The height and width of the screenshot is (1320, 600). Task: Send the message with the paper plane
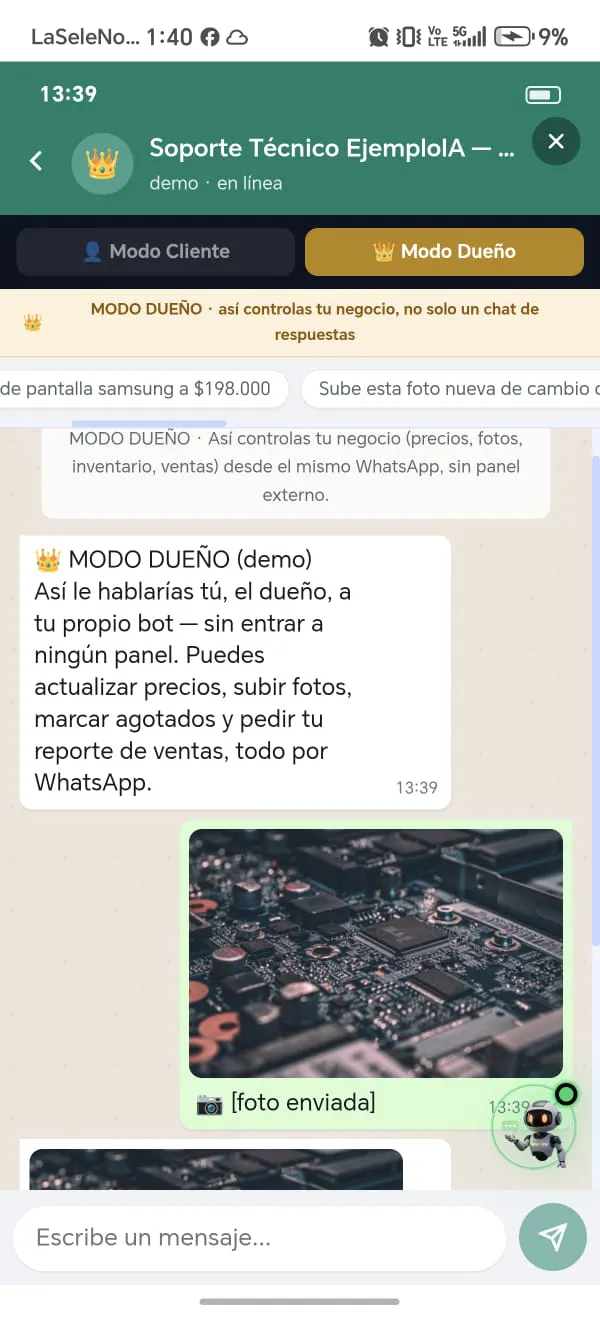[553, 1238]
